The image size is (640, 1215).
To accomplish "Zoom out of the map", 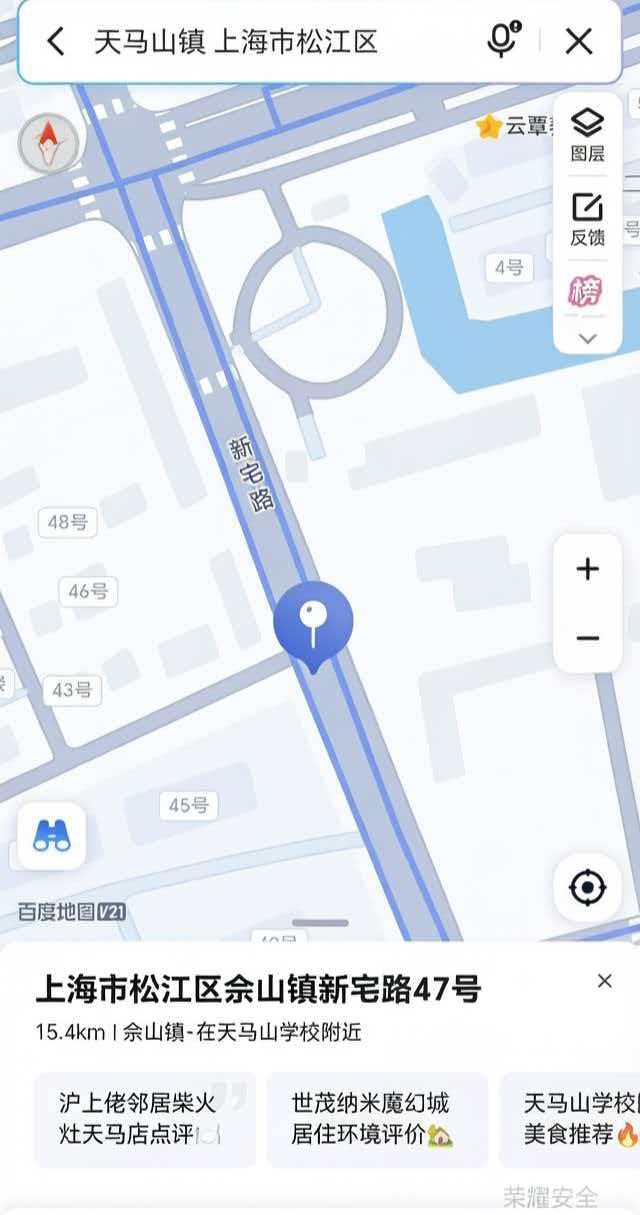I will pos(588,638).
